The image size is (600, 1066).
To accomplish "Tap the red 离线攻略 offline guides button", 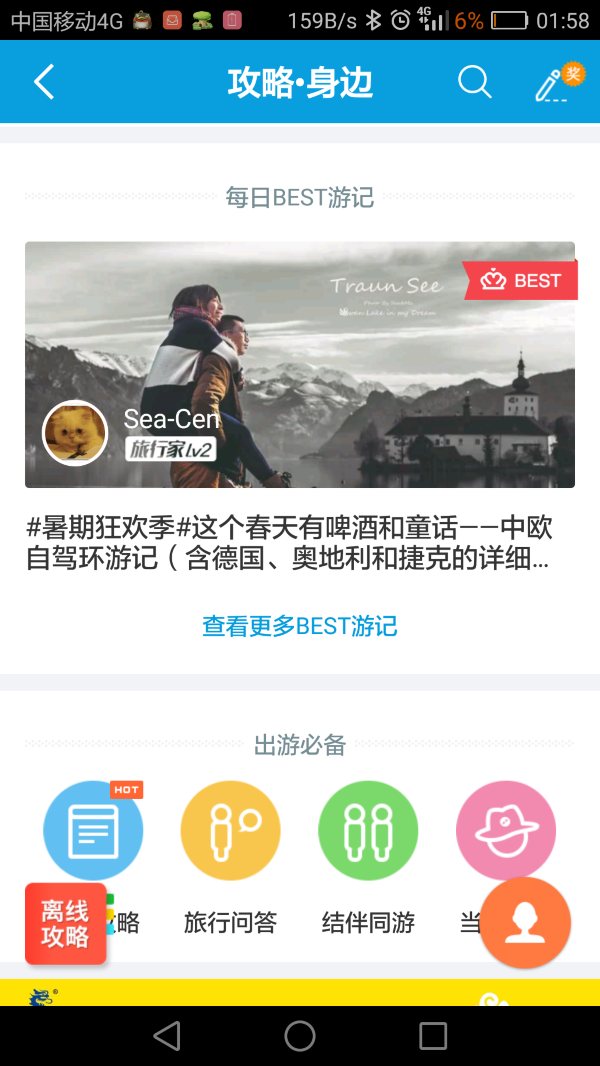I will click(65, 924).
